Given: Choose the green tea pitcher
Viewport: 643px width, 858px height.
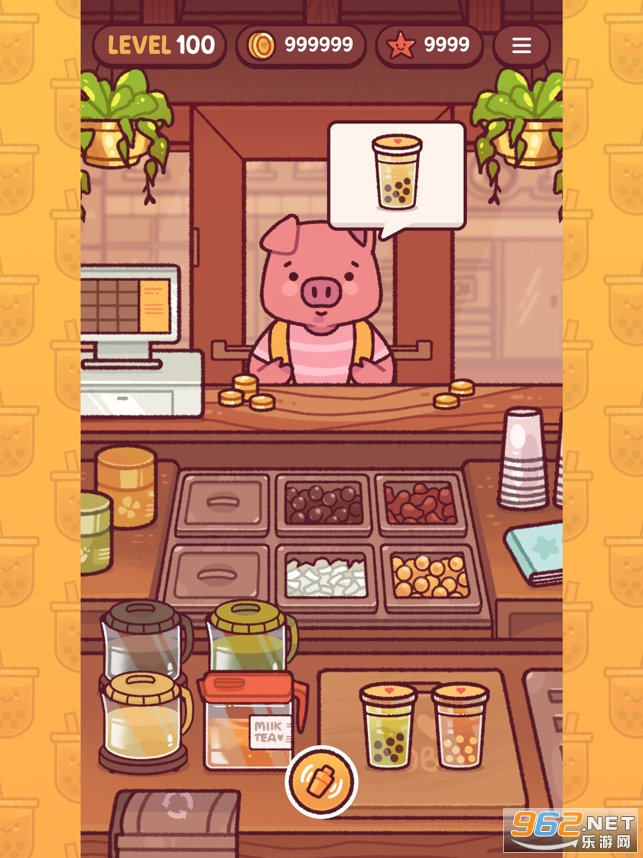Looking at the screenshot, I should click(x=250, y=636).
